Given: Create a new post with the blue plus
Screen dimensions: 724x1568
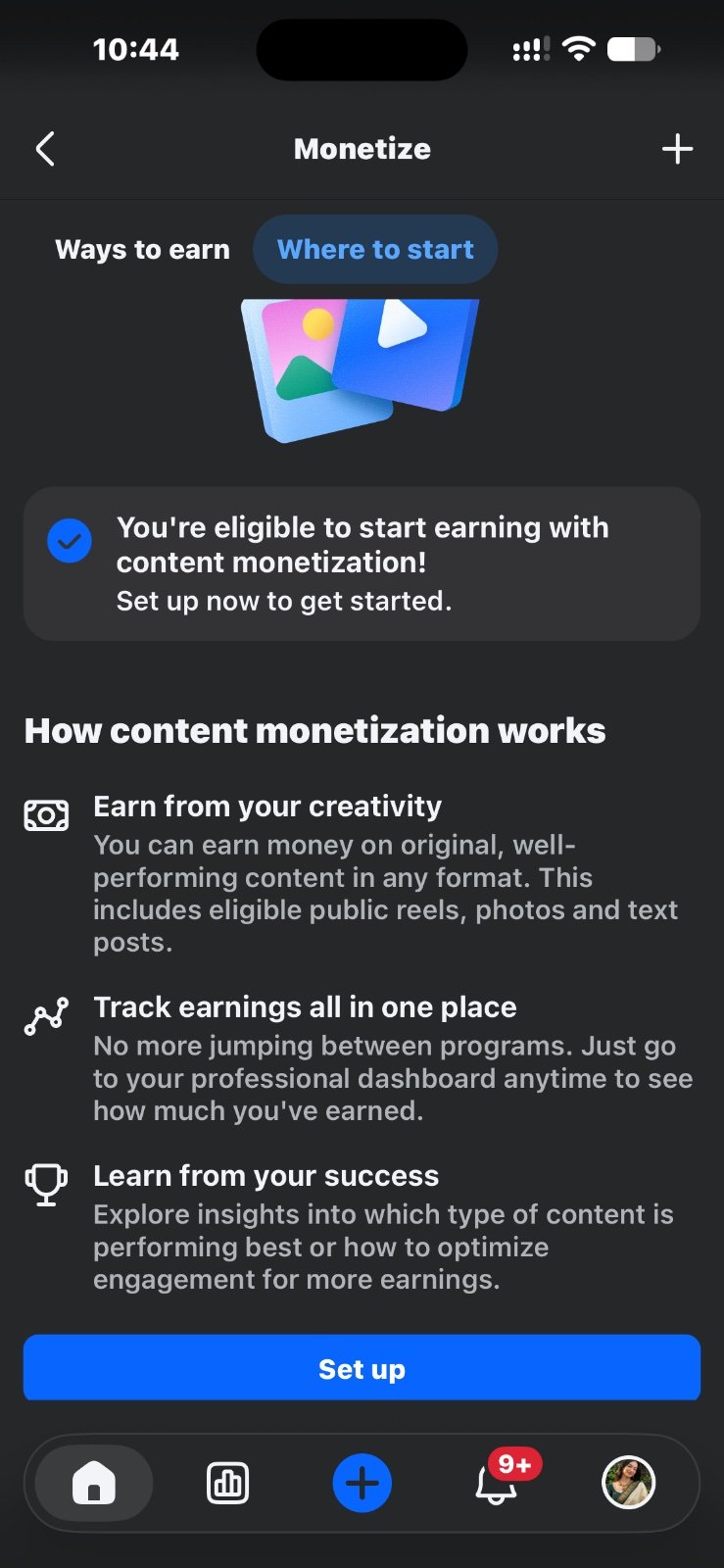Looking at the screenshot, I should (362, 1483).
